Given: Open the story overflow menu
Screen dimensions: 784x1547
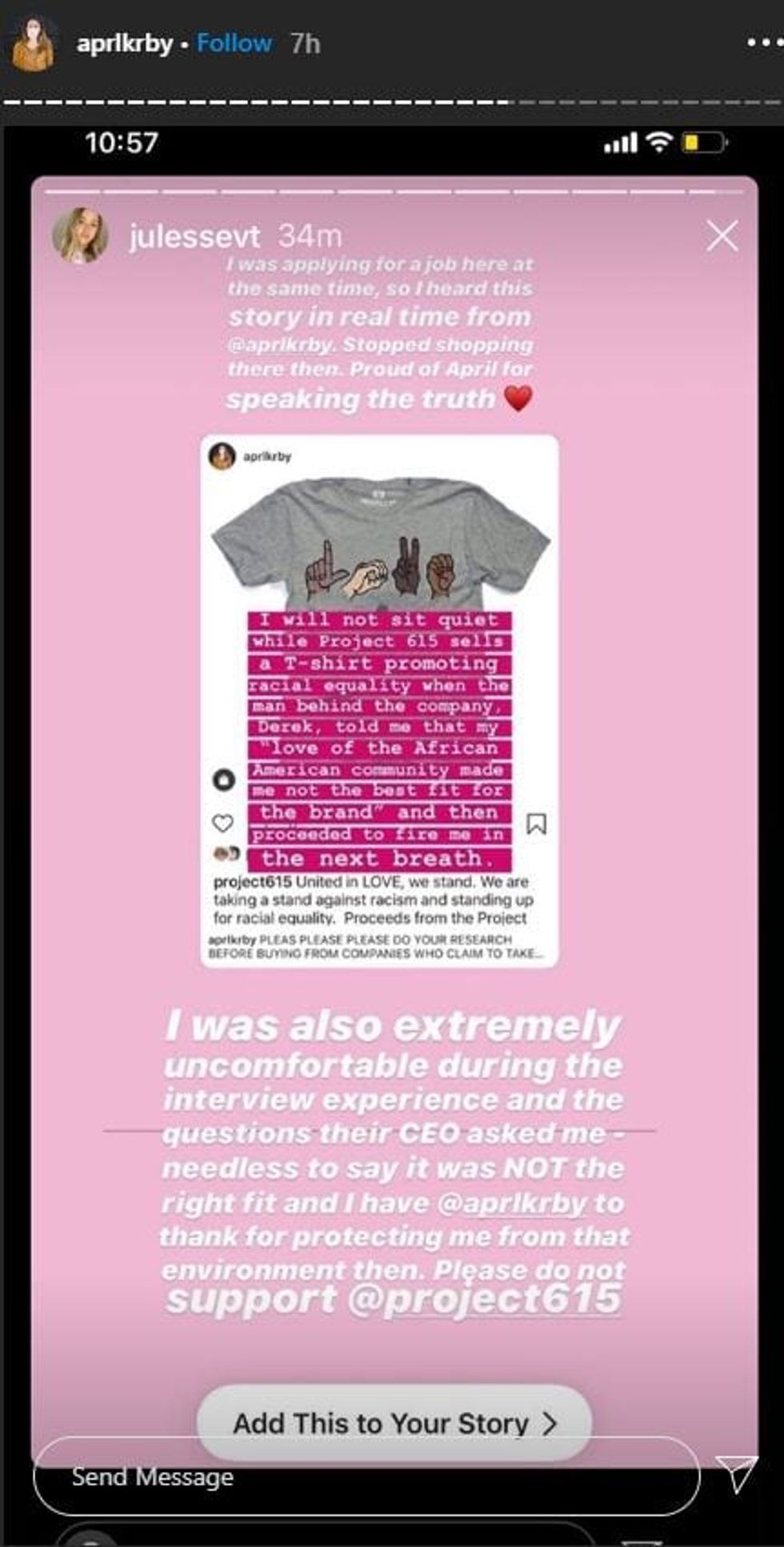Looking at the screenshot, I should 762,43.
